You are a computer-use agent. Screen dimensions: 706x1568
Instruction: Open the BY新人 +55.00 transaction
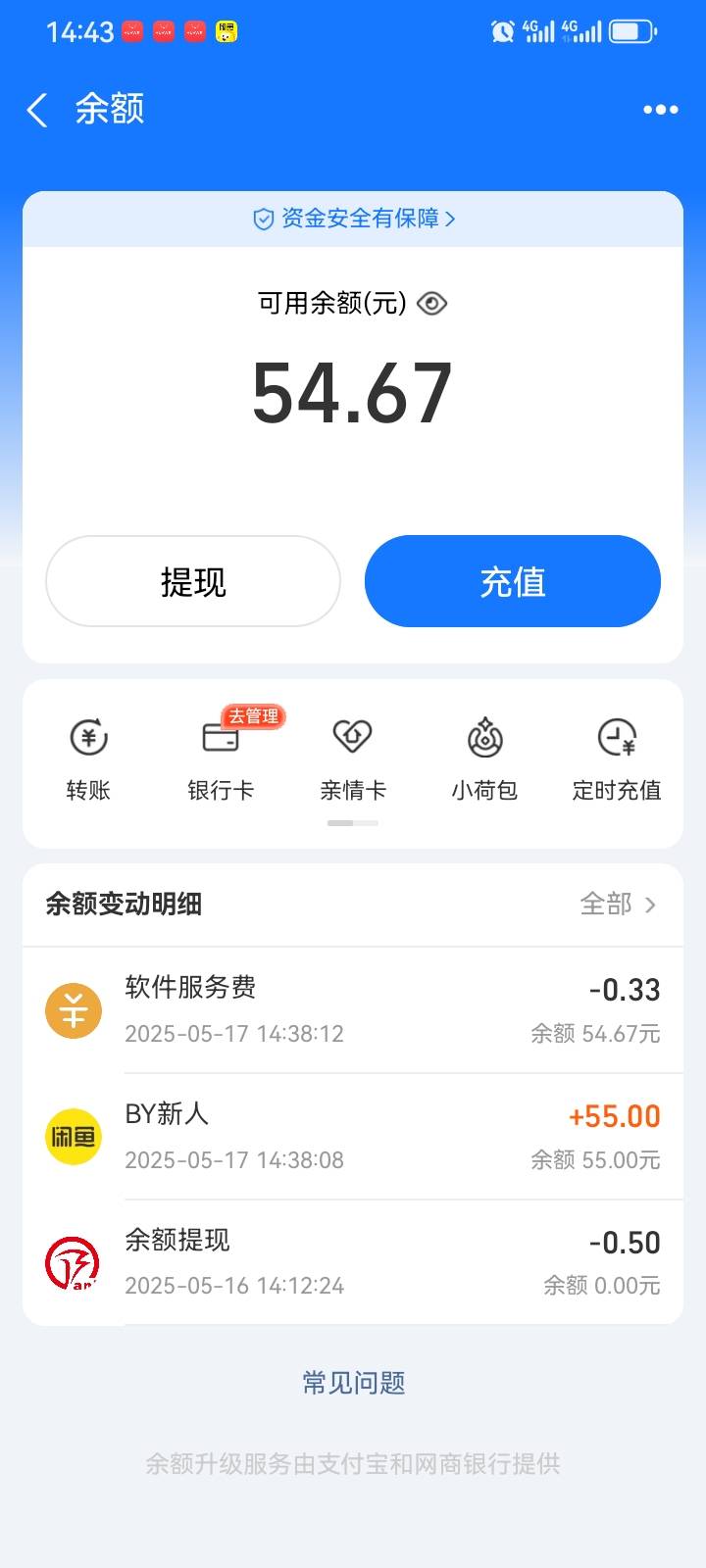coord(353,1137)
